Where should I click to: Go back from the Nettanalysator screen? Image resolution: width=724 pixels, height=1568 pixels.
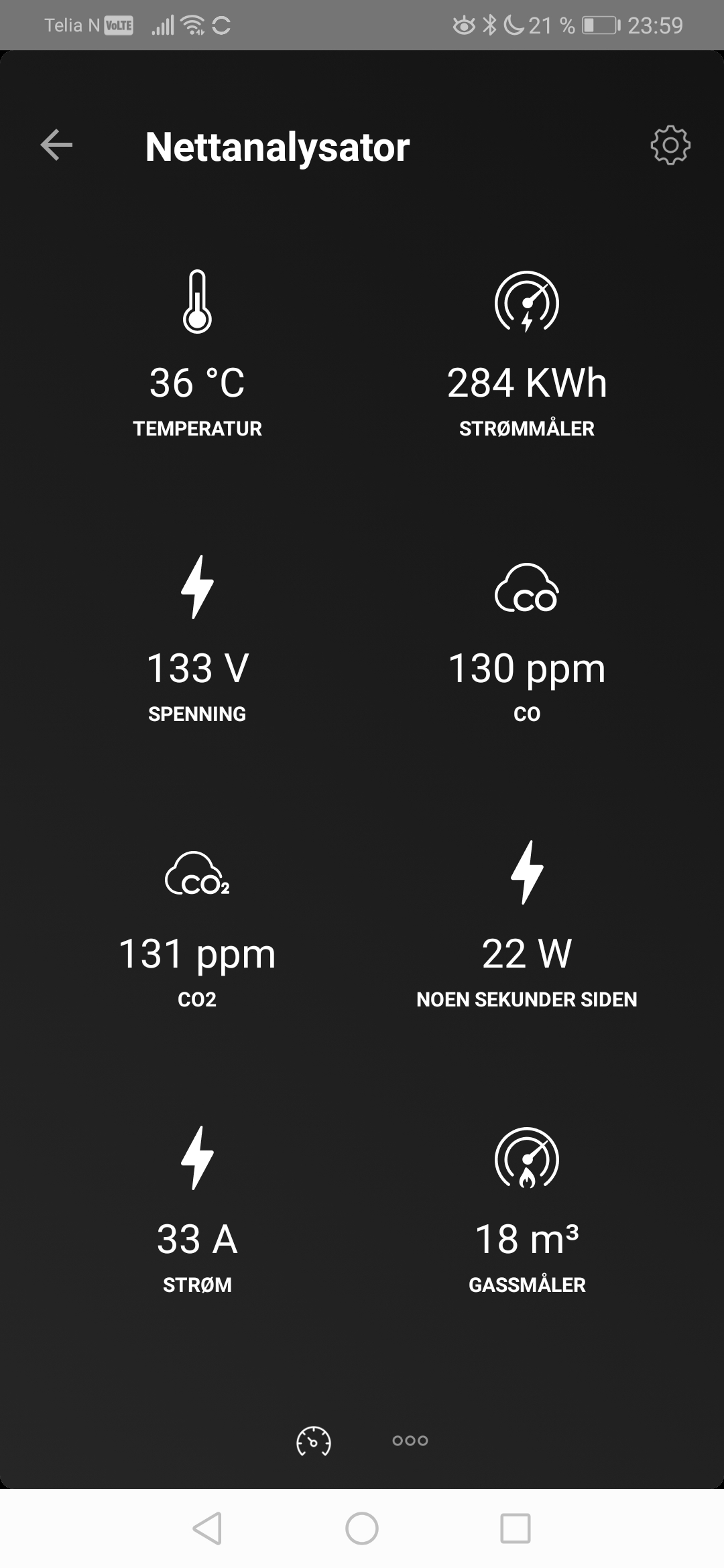point(56,145)
